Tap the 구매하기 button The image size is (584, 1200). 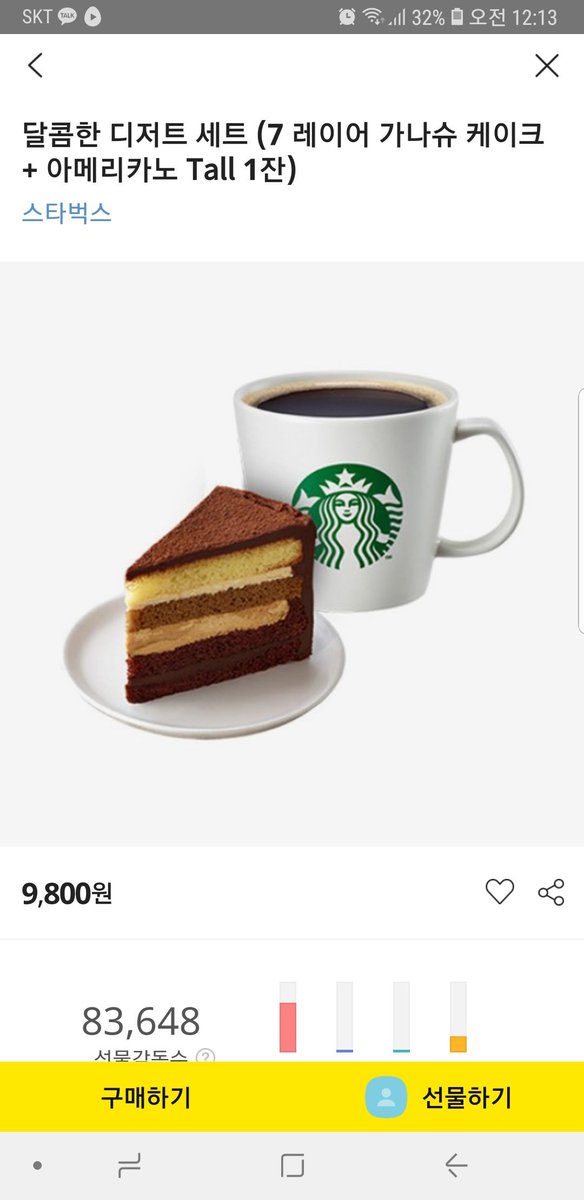point(145,1097)
